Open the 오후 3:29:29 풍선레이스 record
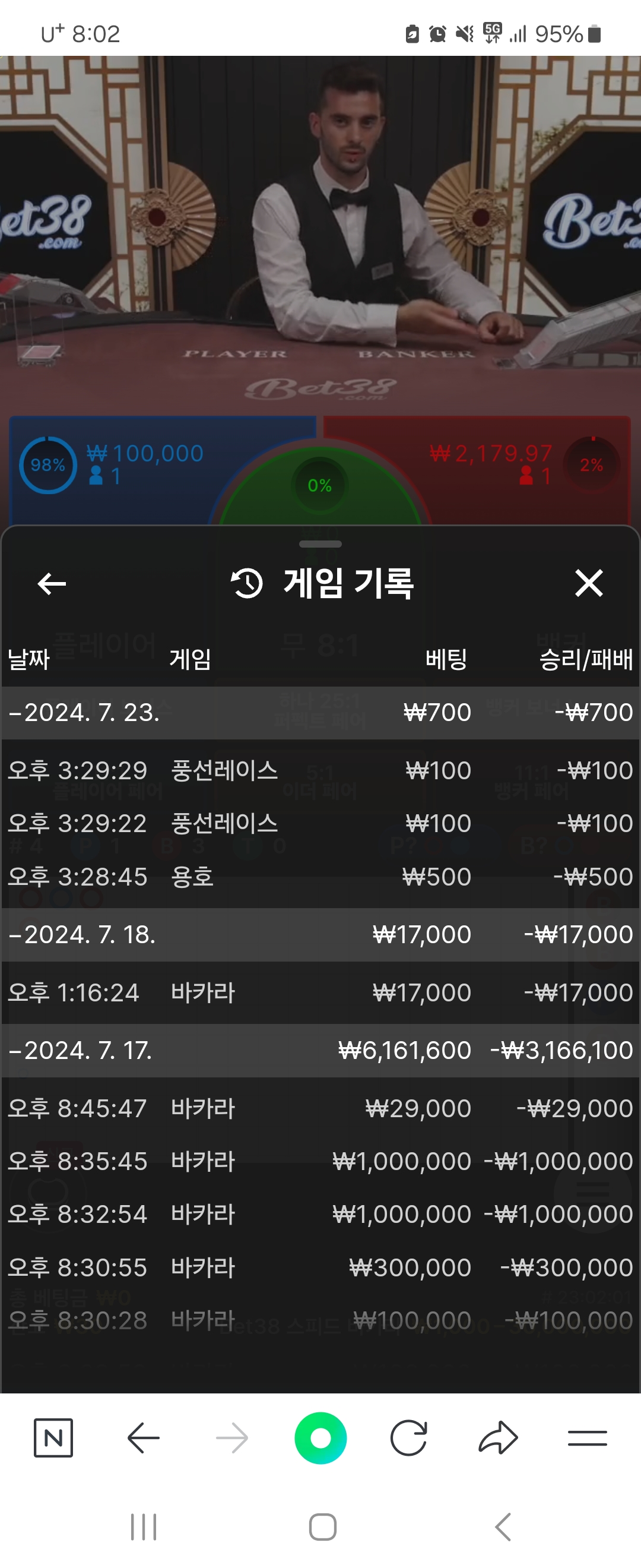This screenshot has height=1568, width=641. point(320,770)
